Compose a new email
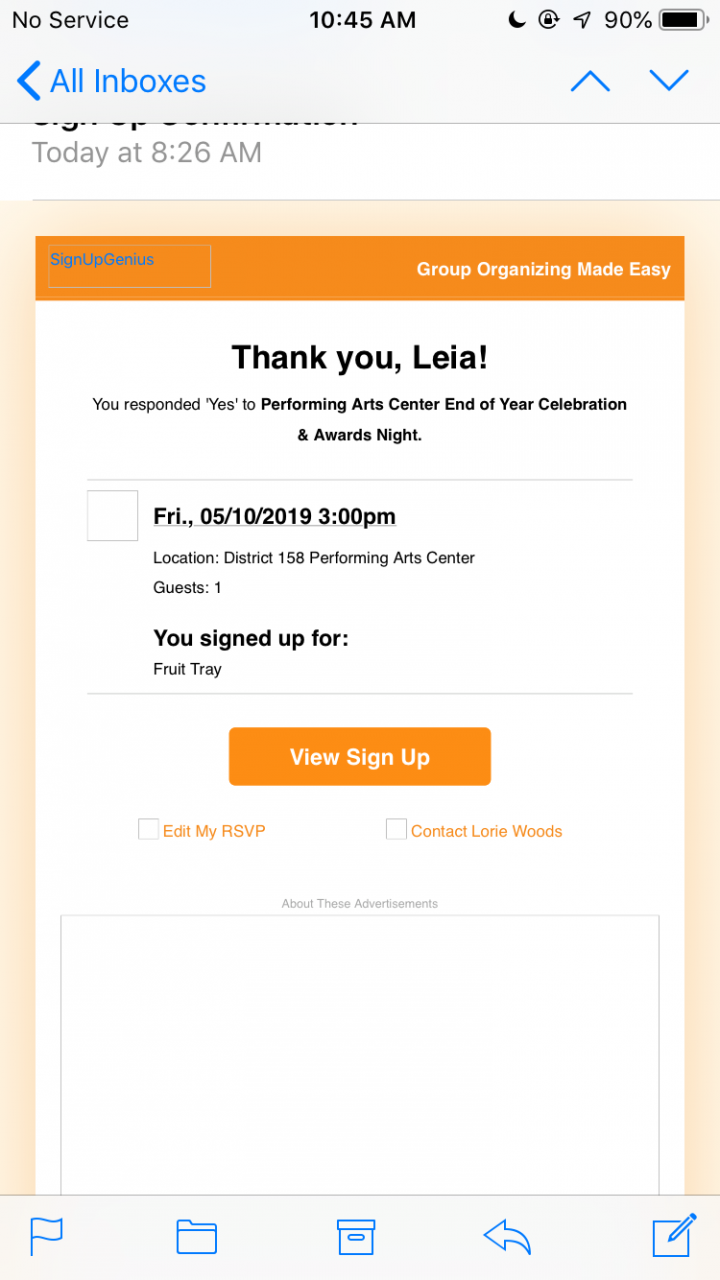This screenshot has width=720, height=1280. pos(673,1236)
